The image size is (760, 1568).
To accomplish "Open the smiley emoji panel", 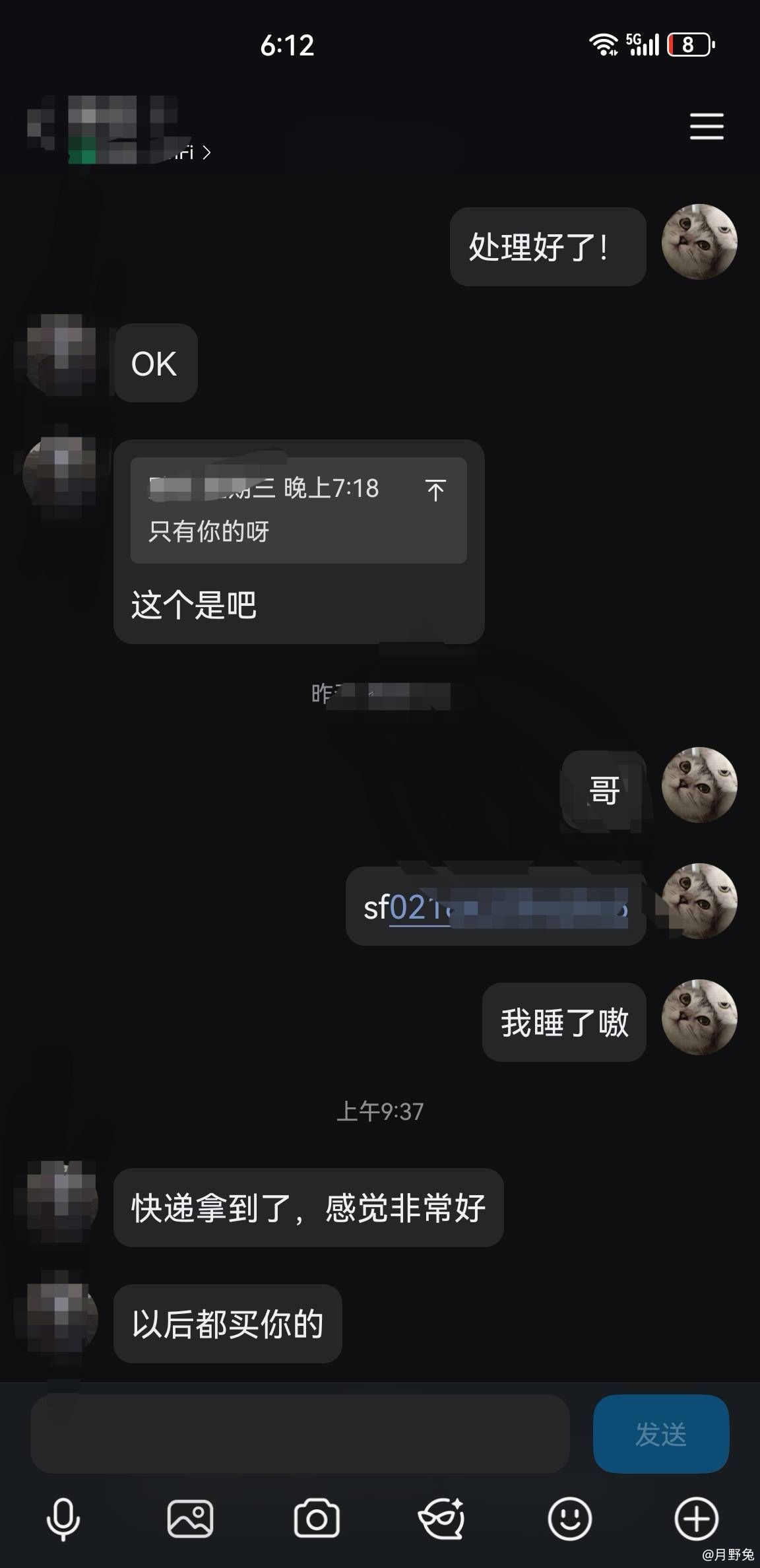I will (x=570, y=1519).
